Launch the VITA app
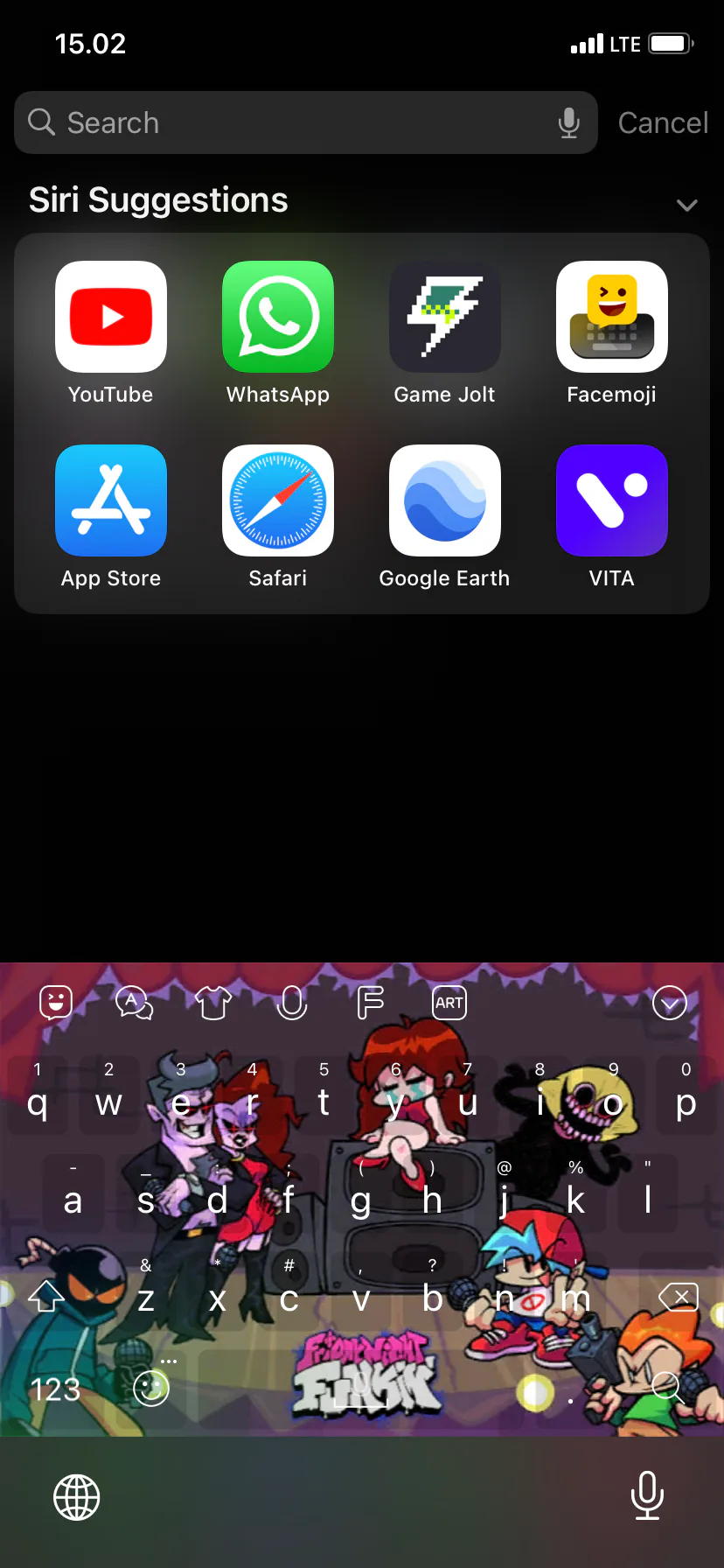Image resolution: width=724 pixels, height=1568 pixels. (x=612, y=500)
